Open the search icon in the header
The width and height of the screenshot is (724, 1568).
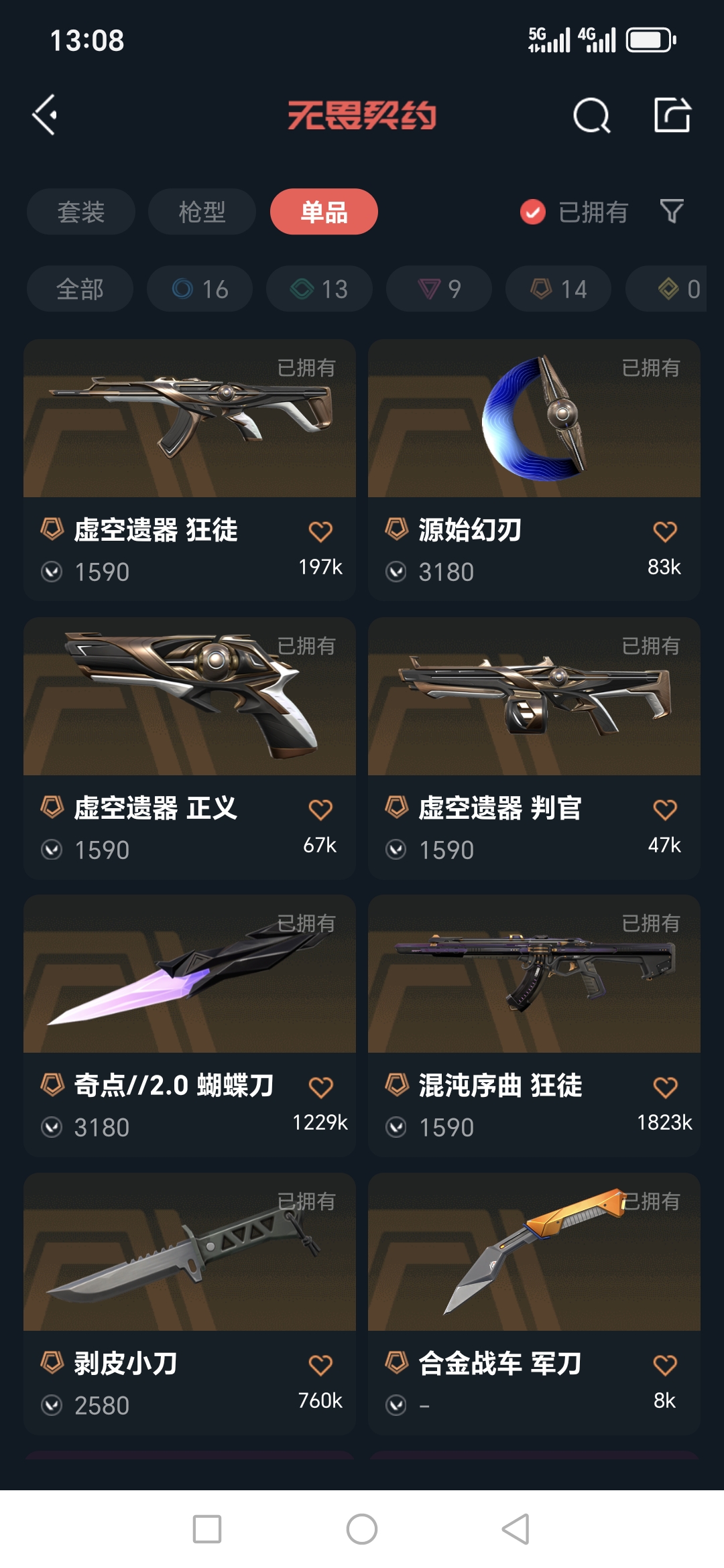point(591,116)
